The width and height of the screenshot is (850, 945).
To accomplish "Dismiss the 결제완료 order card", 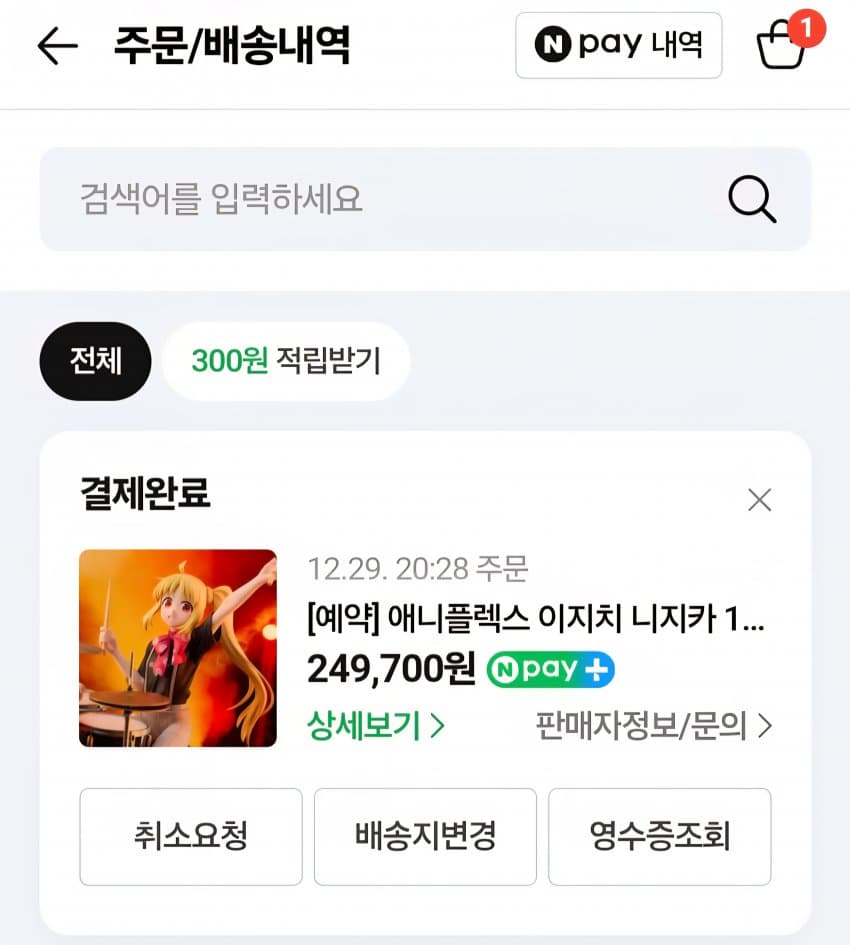I will point(760,500).
